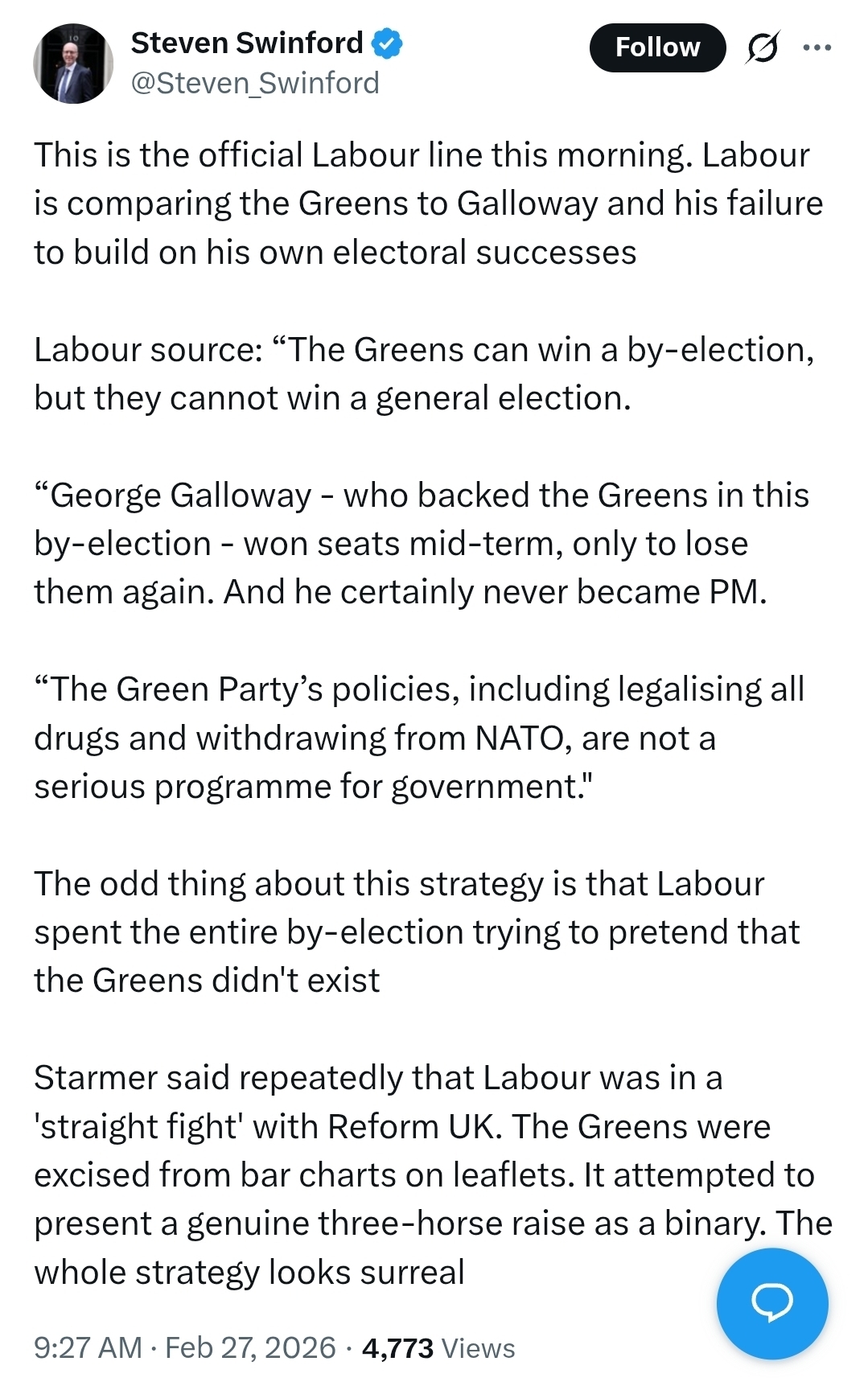Open the Grok icon beside Follow

(762, 47)
